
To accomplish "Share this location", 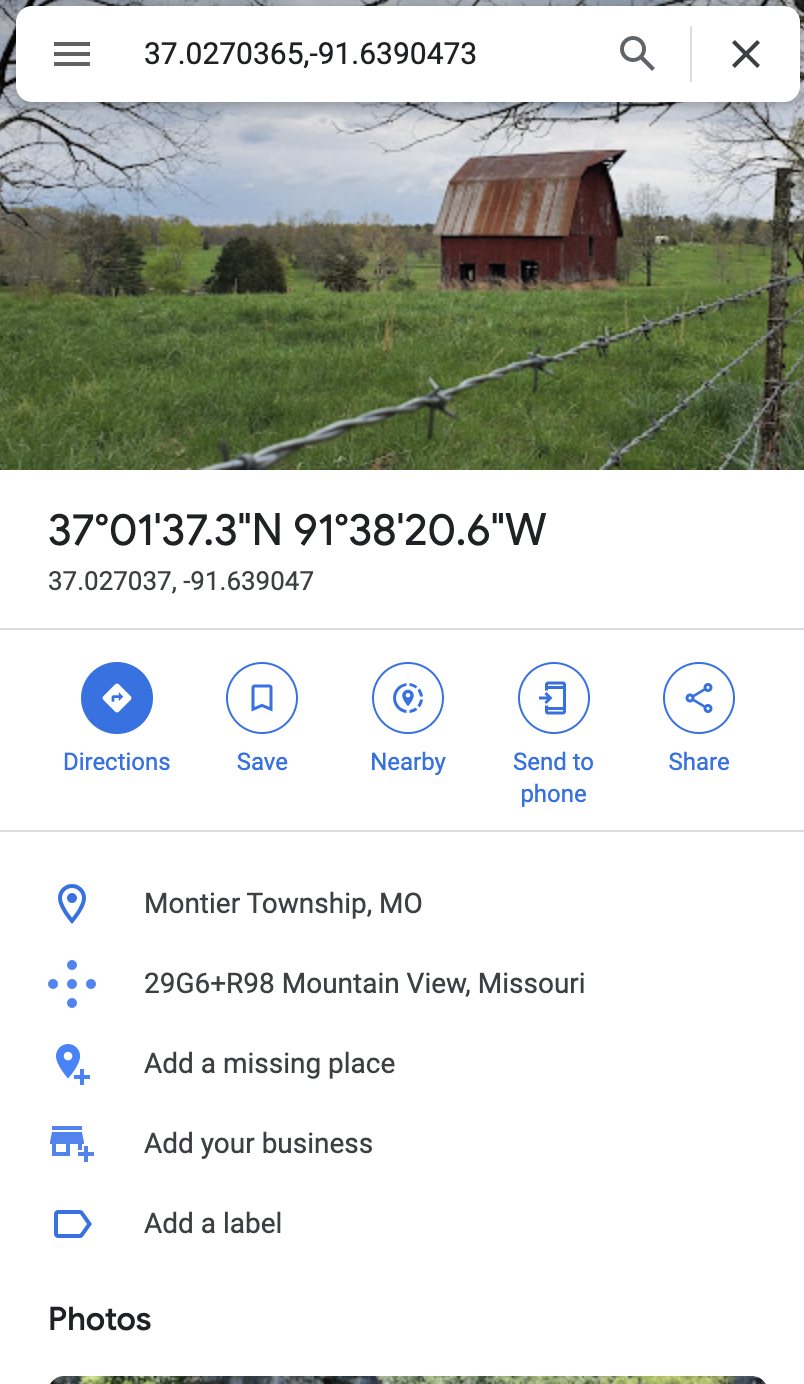I will (699, 698).
